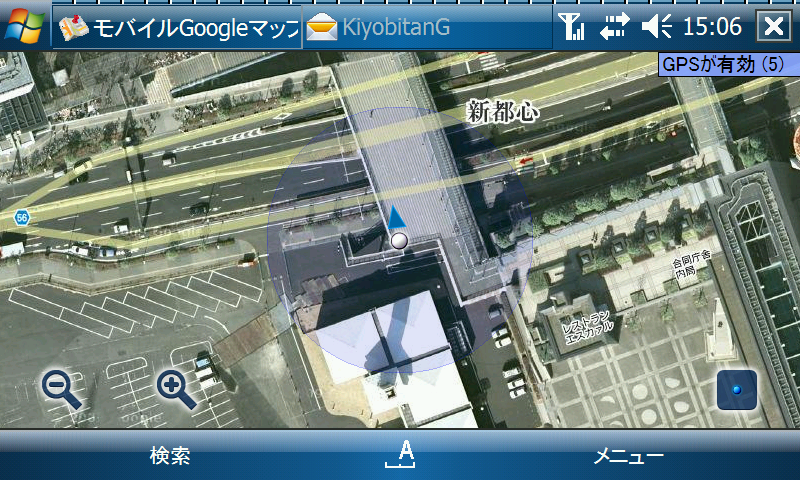Open the メニュー menu softkey
The image size is (800, 480).
click(628, 457)
